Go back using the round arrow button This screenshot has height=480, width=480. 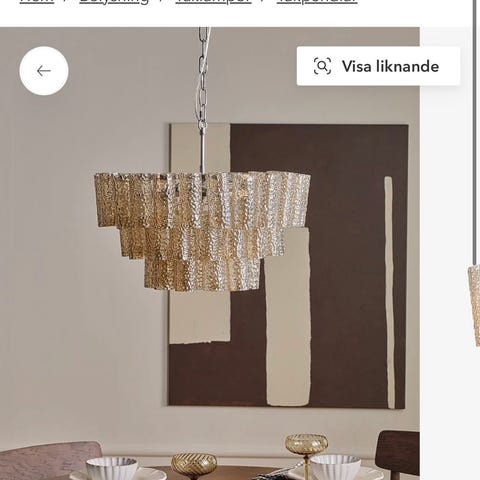(x=44, y=71)
